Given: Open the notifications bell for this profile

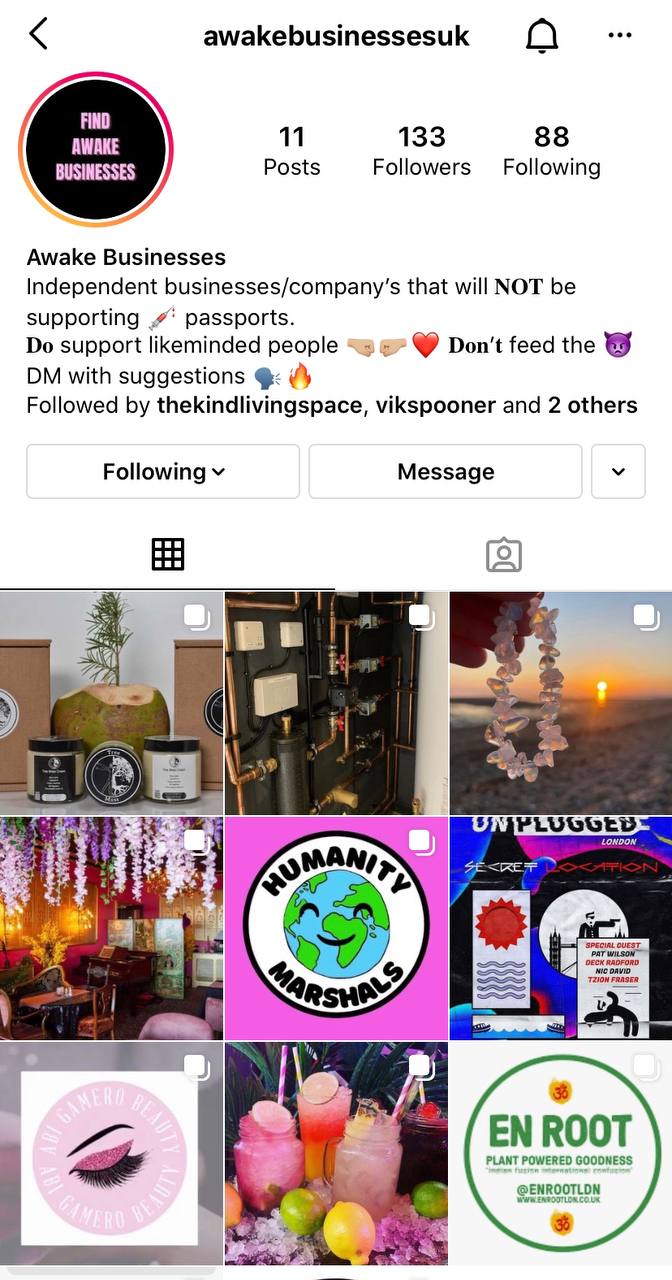Looking at the screenshot, I should point(542,35).
